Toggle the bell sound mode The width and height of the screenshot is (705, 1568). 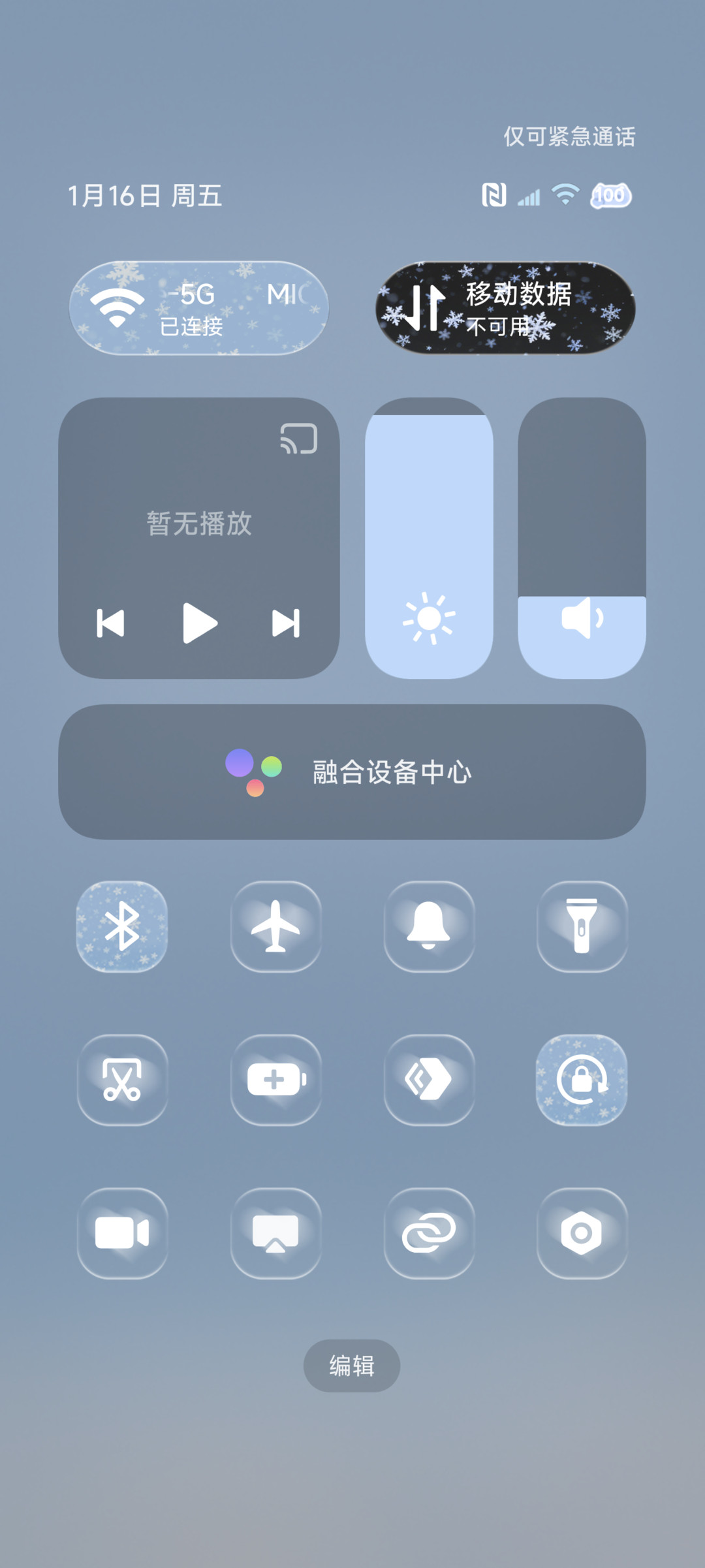(429, 926)
